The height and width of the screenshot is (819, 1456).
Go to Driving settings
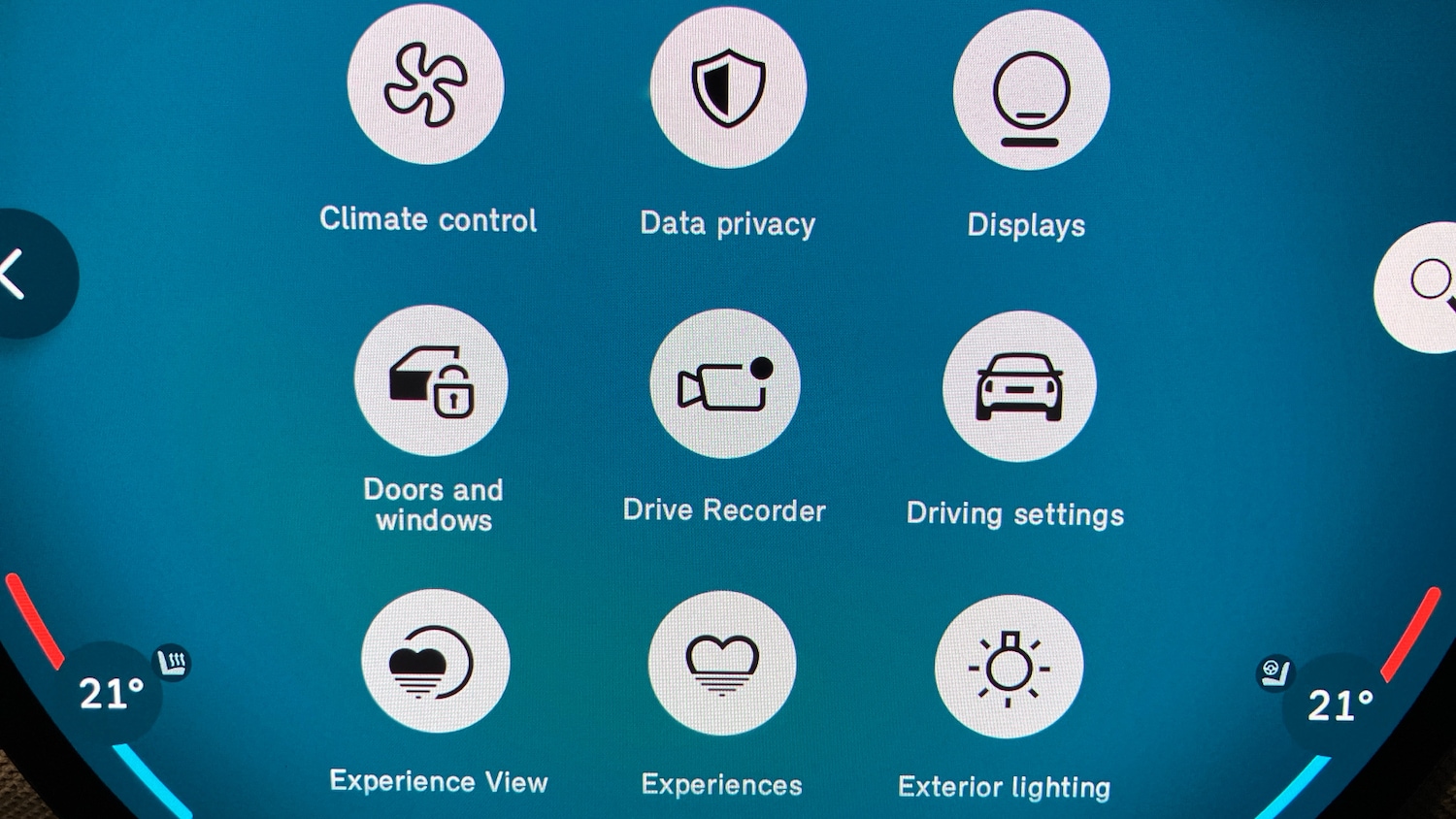(1019, 386)
